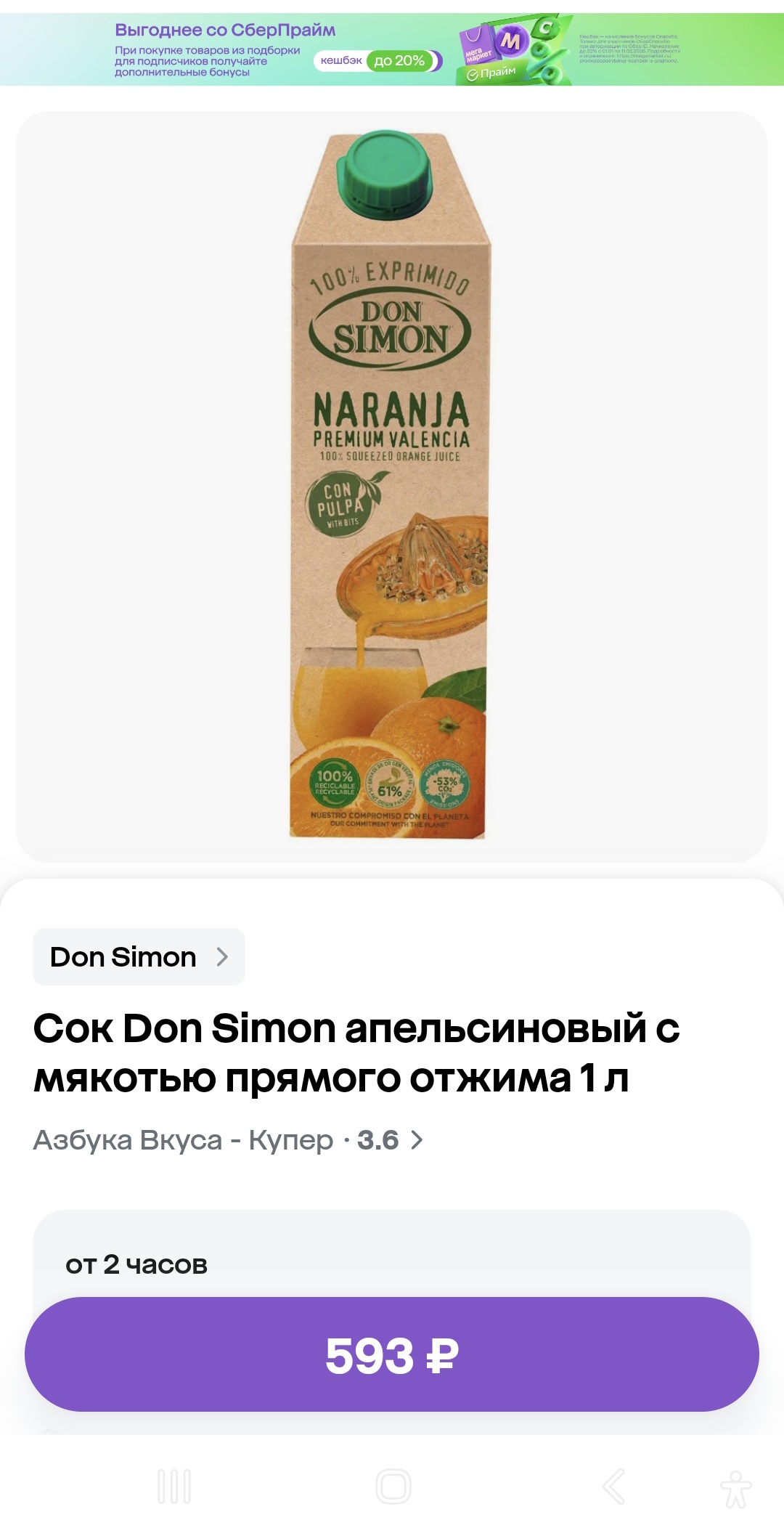Viewport: 784px width, 1533px height.
Task: Open the Don Simon juice product photo
Action: coord(391,487)
